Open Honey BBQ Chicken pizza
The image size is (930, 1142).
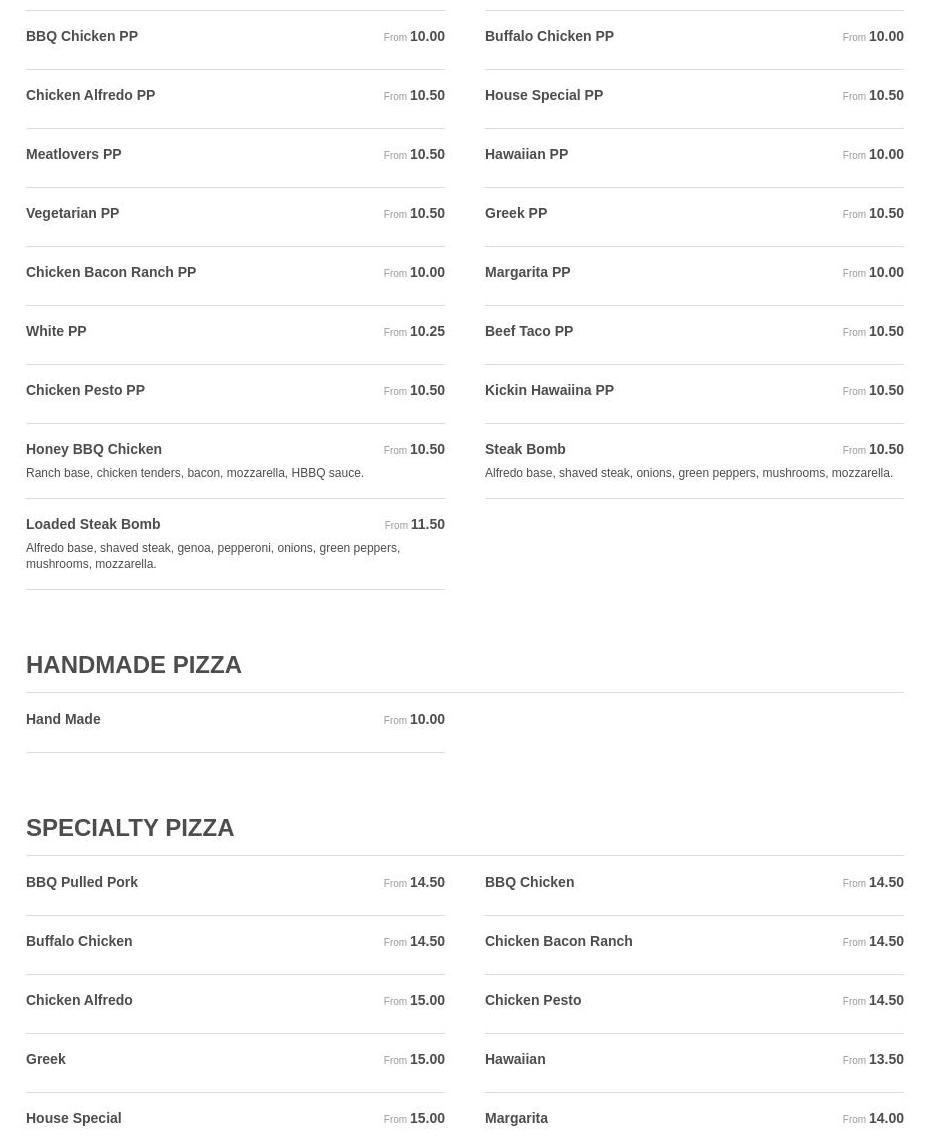94,450
